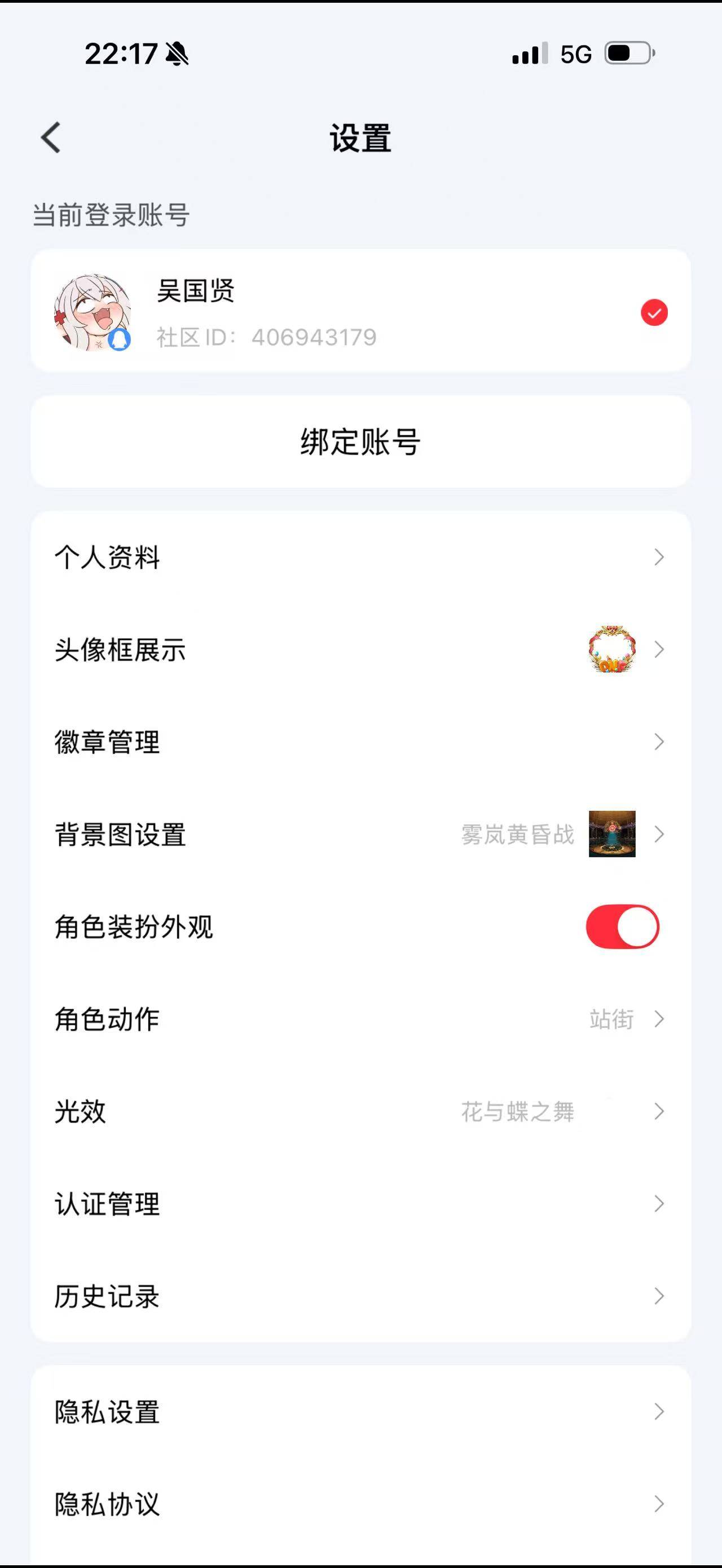Tap the user's avatar picture
This screenshot has height=1568, width=722.
point(91,313)
